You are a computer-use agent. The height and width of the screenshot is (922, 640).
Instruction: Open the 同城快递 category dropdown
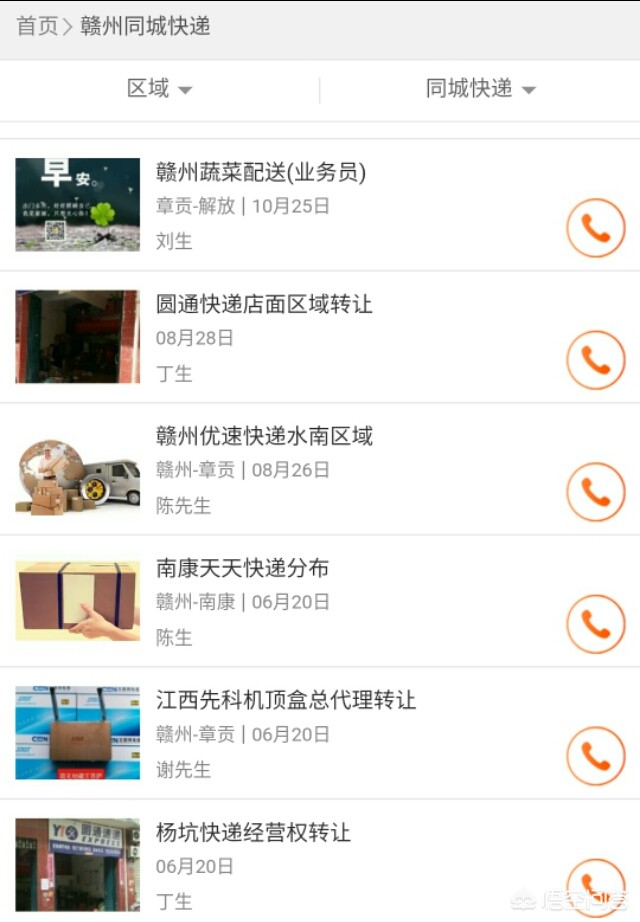[x=480, y=89]
